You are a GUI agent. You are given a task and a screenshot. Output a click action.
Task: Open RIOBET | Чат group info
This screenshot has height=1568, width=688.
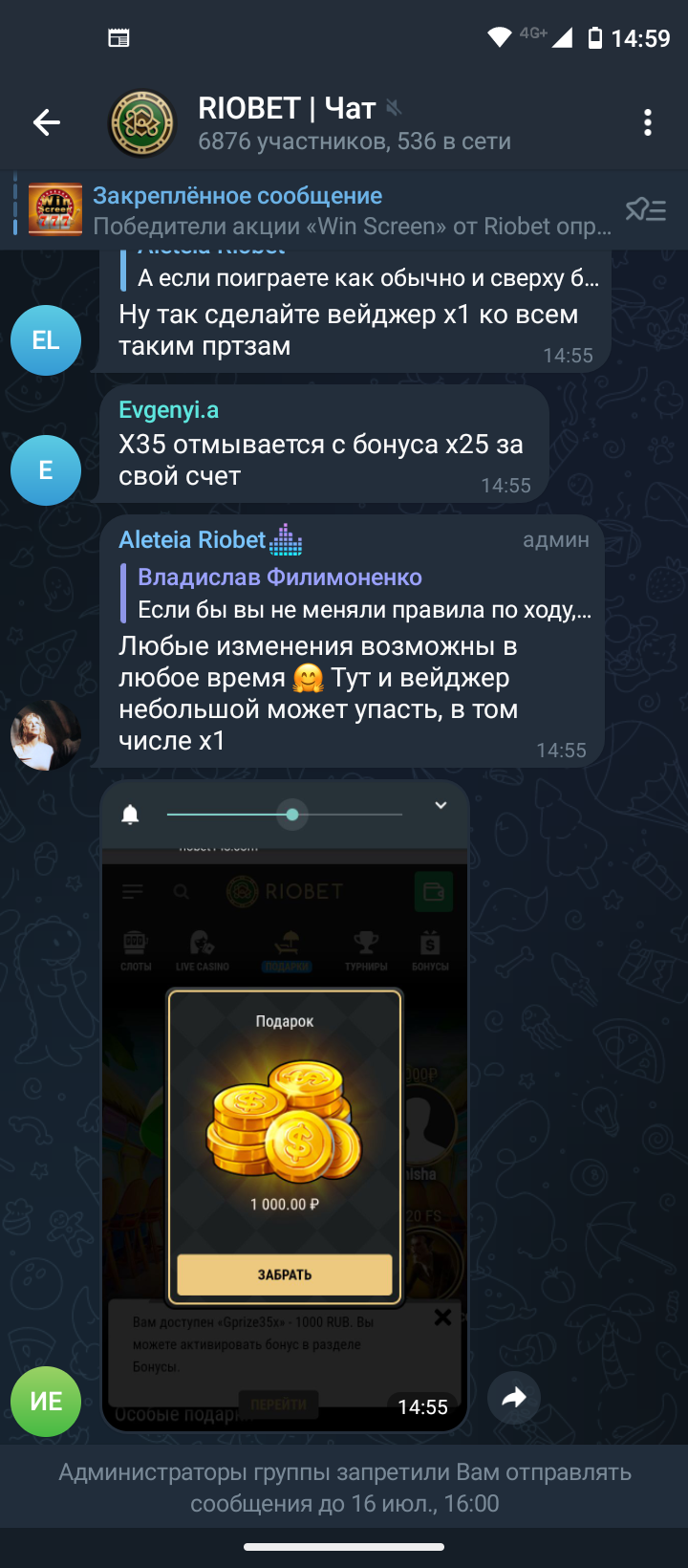coord(354,123)
